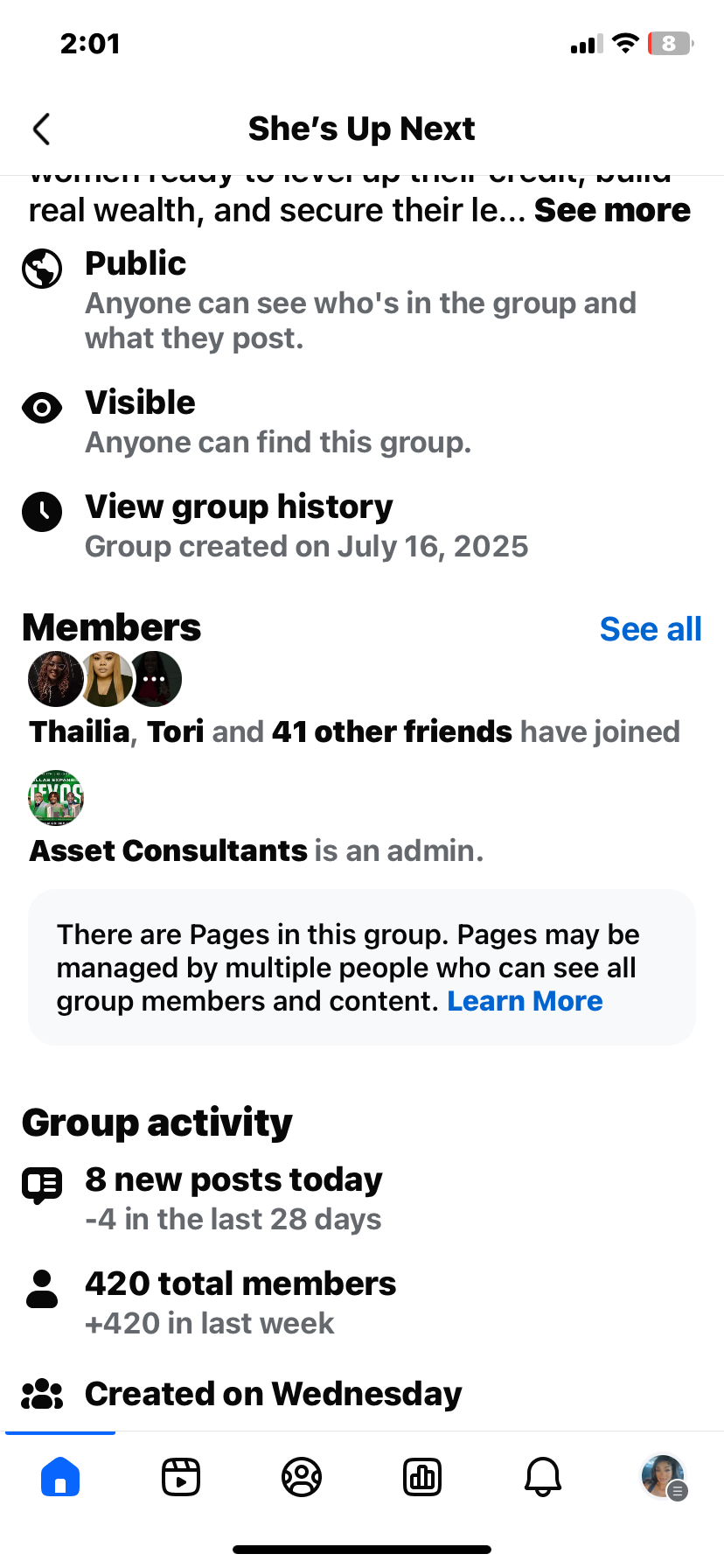Tap the clock icon for View group history
The height and width of the screenshot is (1568, 724).
point(42,513)
